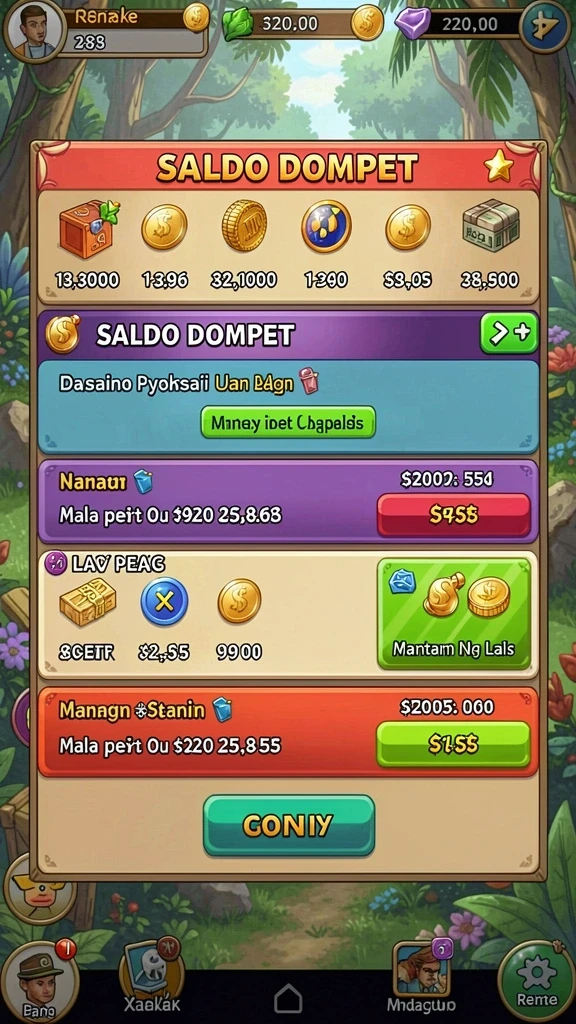Tap the red $45$ button
576x1024 pixels.
tap(454, 515)
